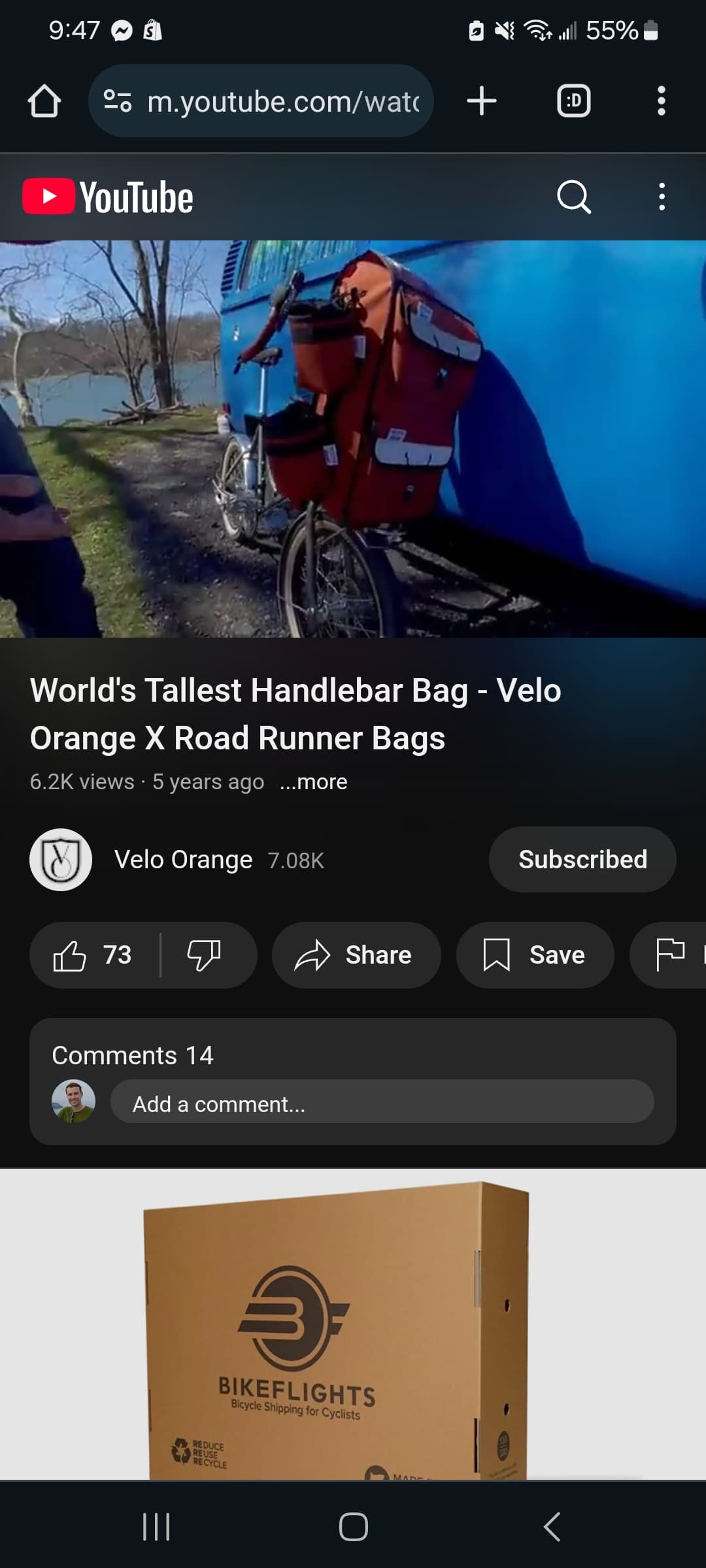The height and width of the screenshot is (1568, 706).
Task: Dislike this video
Action: coord(204,955)
